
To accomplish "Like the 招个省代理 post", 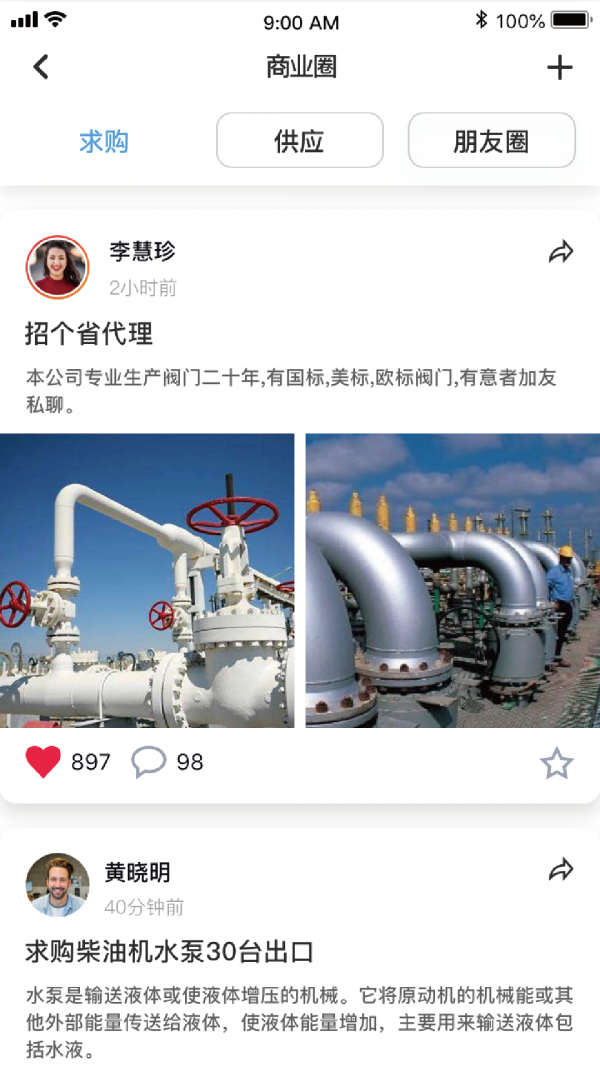I will pos(44,762).
